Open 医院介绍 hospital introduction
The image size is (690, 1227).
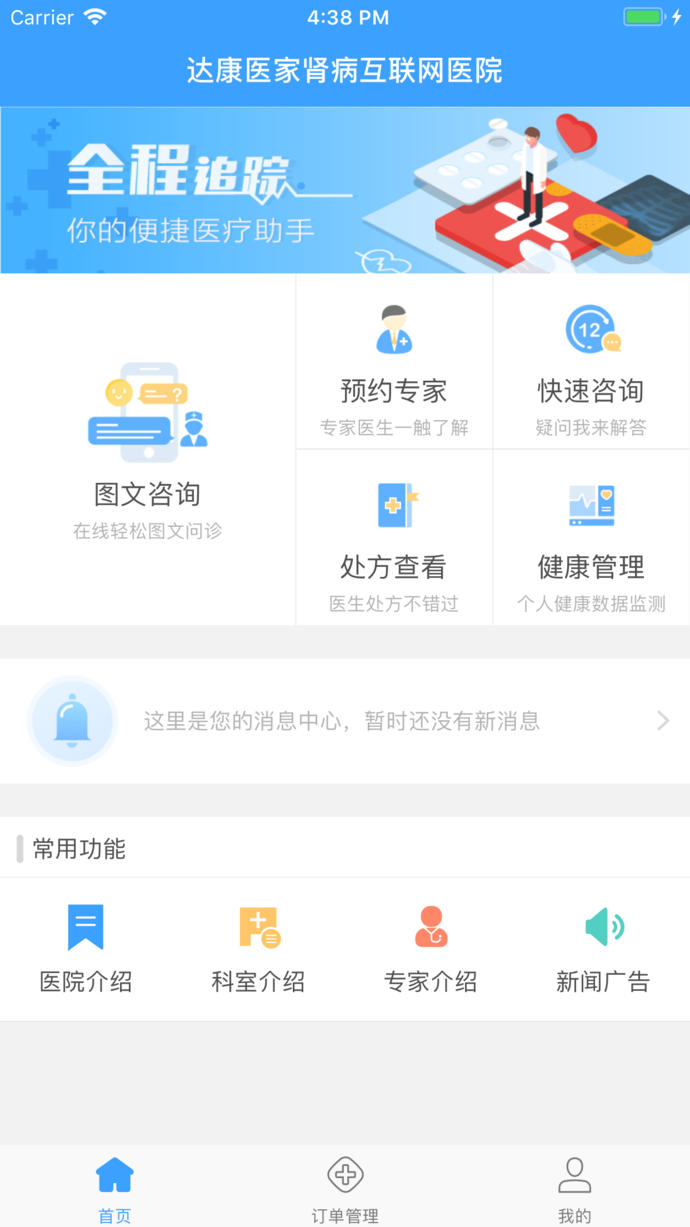[x=86, y=949]
